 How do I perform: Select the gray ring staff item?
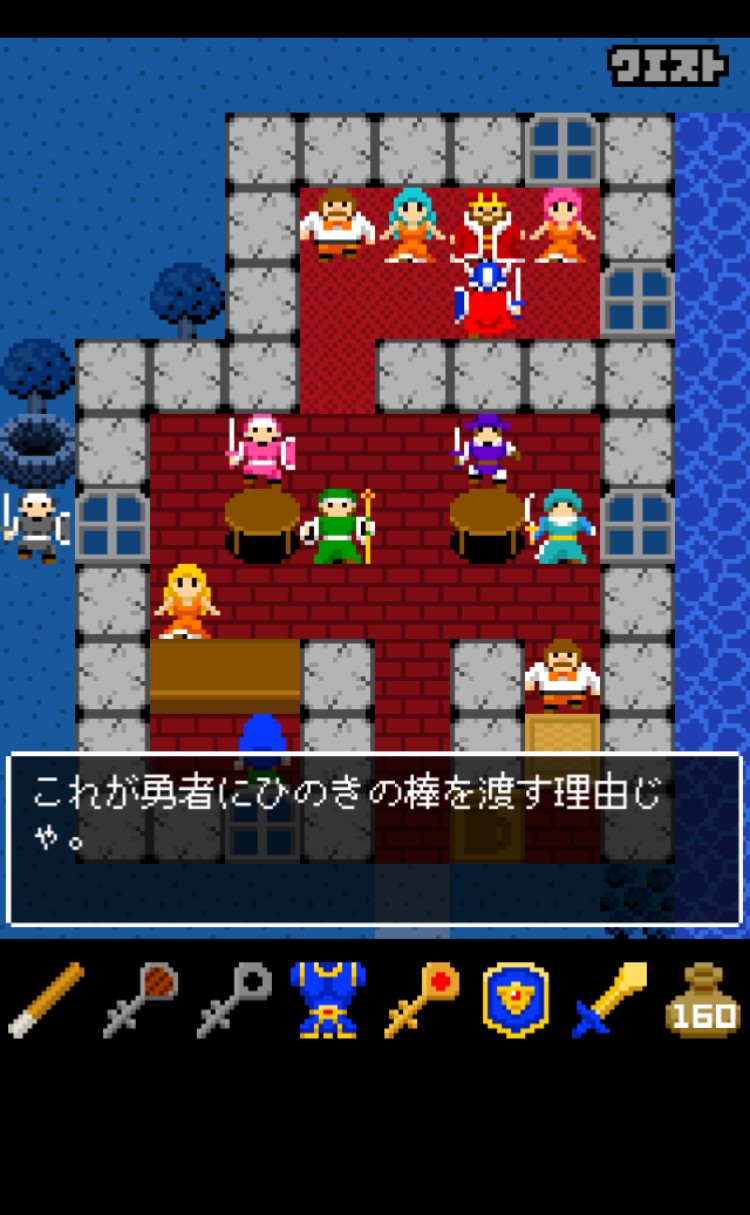[234, 1000]
